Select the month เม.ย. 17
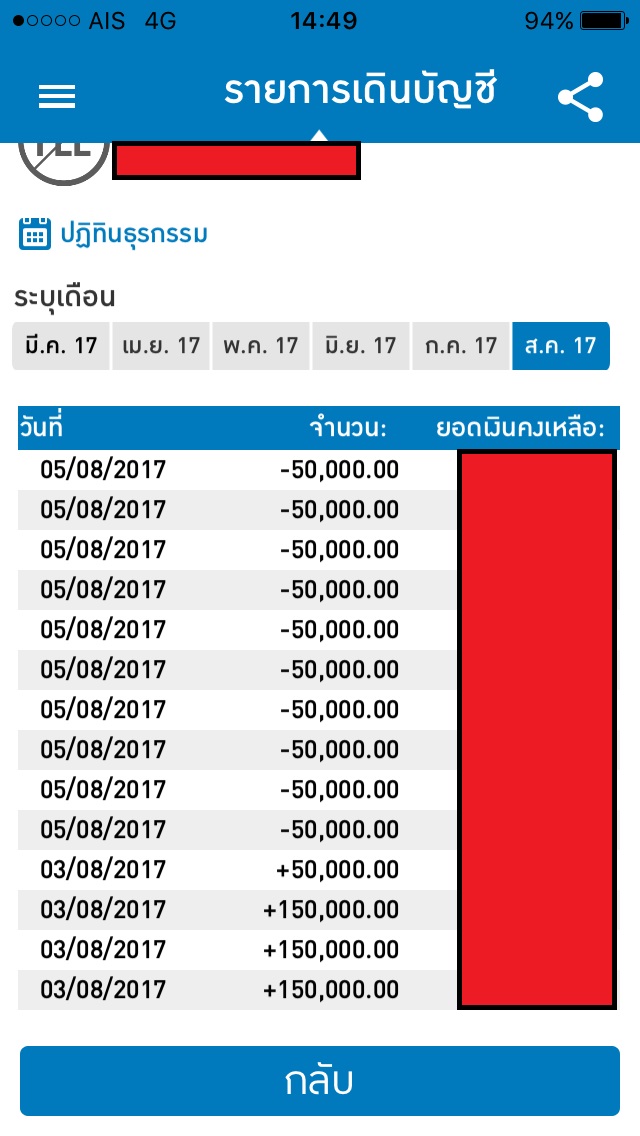Screen dimensions: 640x1136 tap(161, 346)
